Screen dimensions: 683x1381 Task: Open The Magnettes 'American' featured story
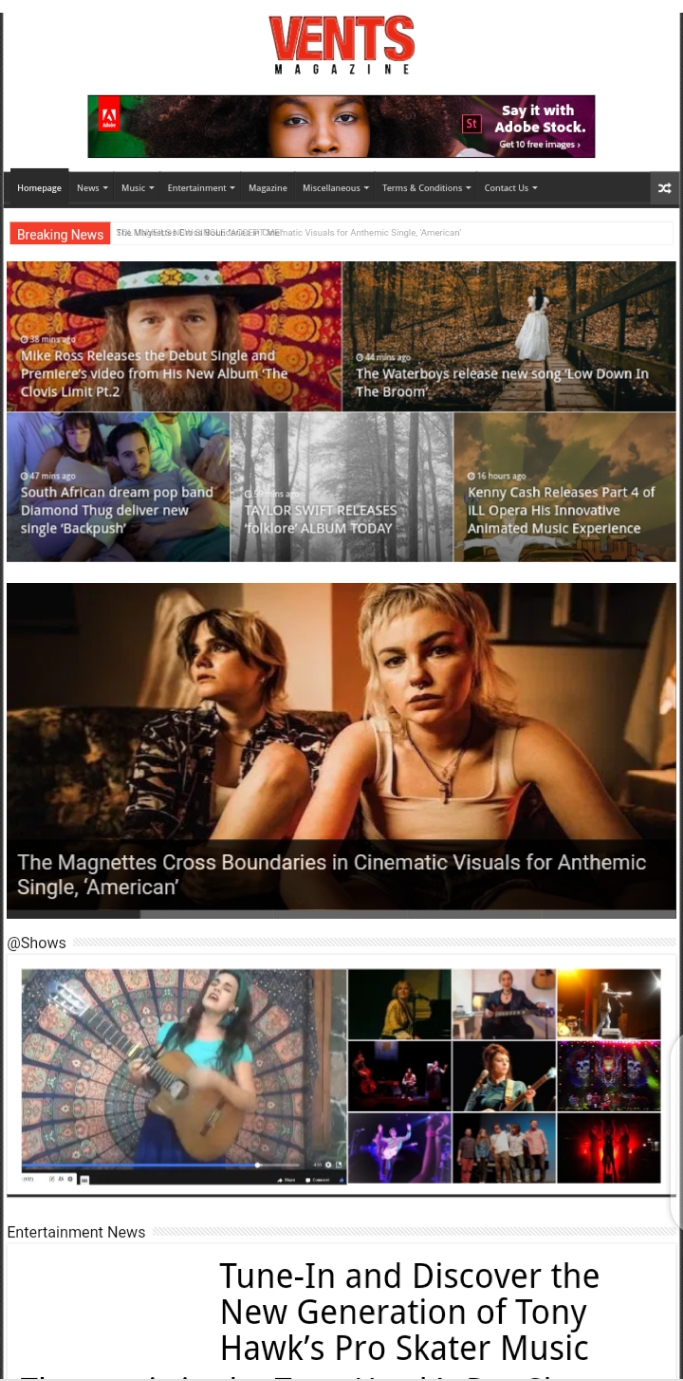pyautogui.click(x=331, y=874)
